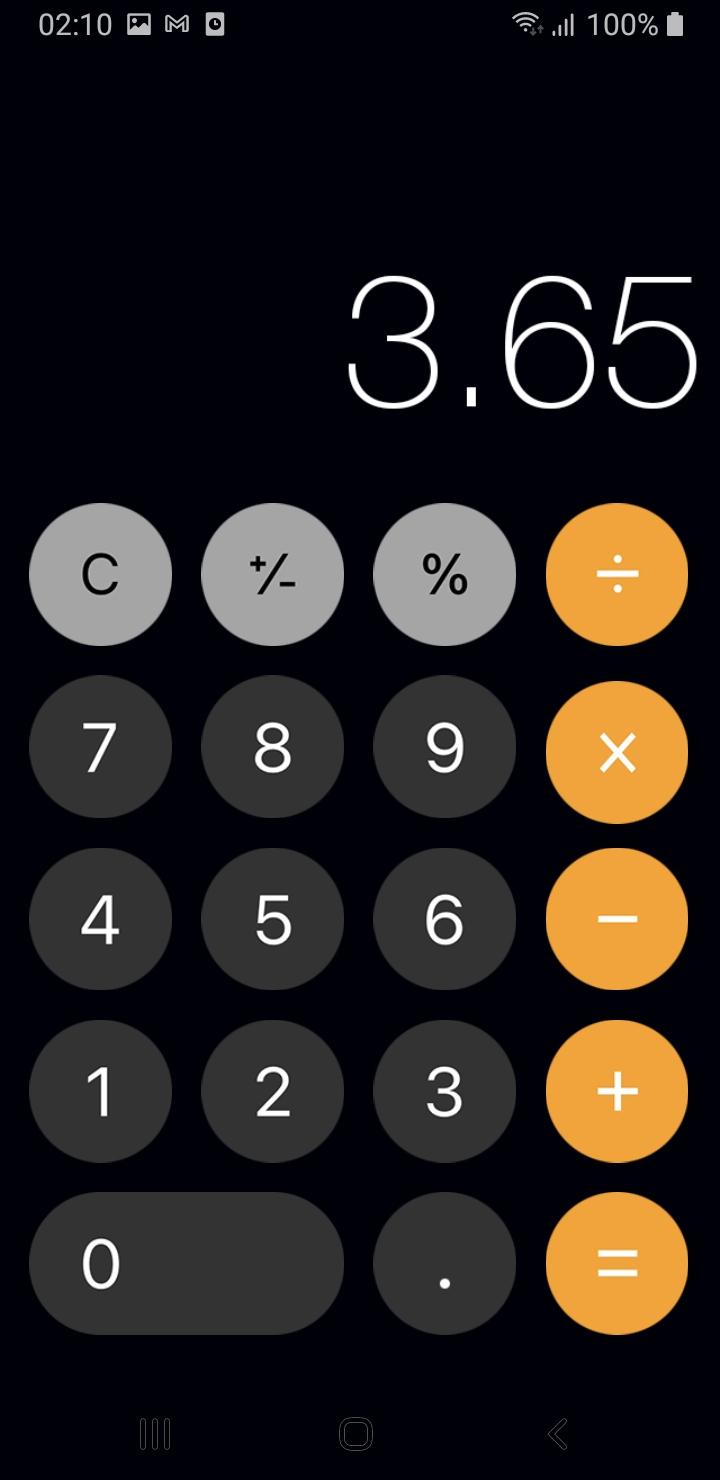Image resolution: width=720 pixels, height=1480 pixels.
Task: Enter the digit 5
Action: tap(272, 919)
